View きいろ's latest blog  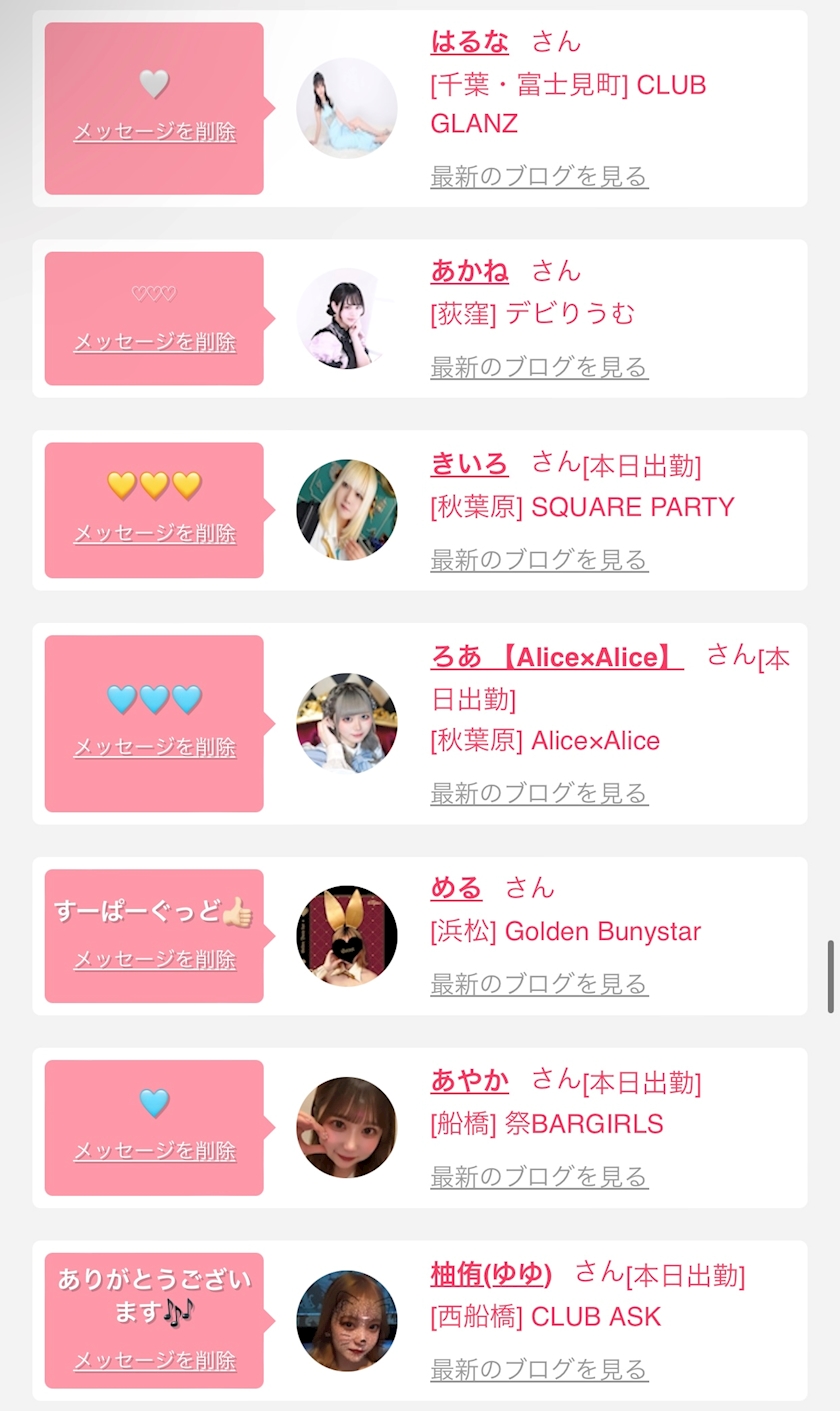point(539,559)
